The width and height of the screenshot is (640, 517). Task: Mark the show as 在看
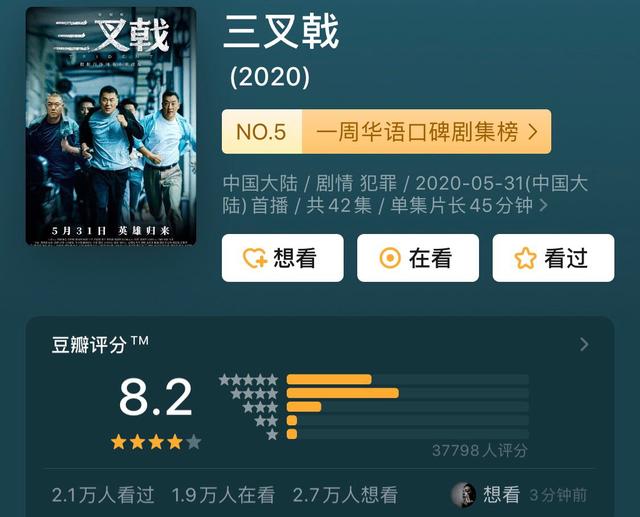click(x=417, y=258)
